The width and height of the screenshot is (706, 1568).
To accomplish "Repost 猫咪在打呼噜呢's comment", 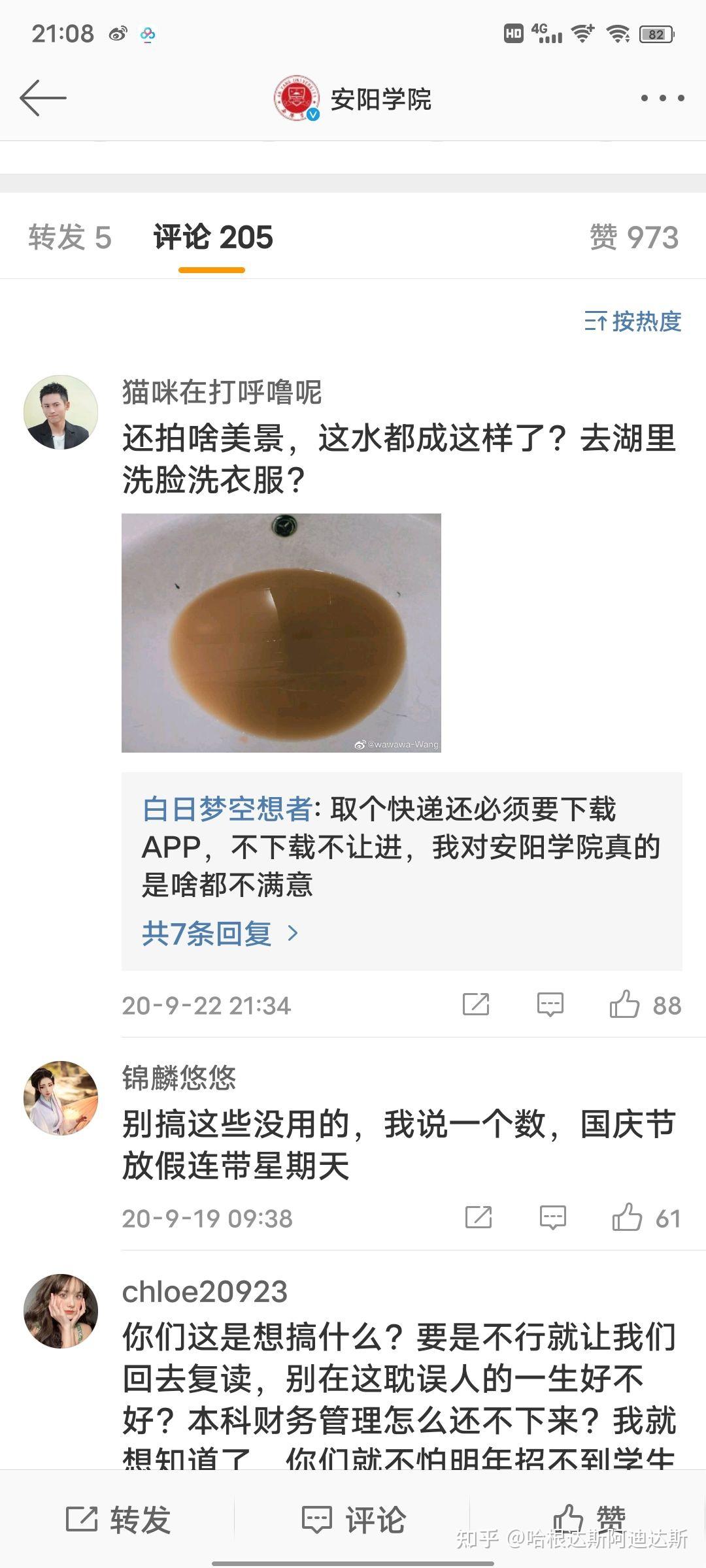I will click(x=476, y=1004).
